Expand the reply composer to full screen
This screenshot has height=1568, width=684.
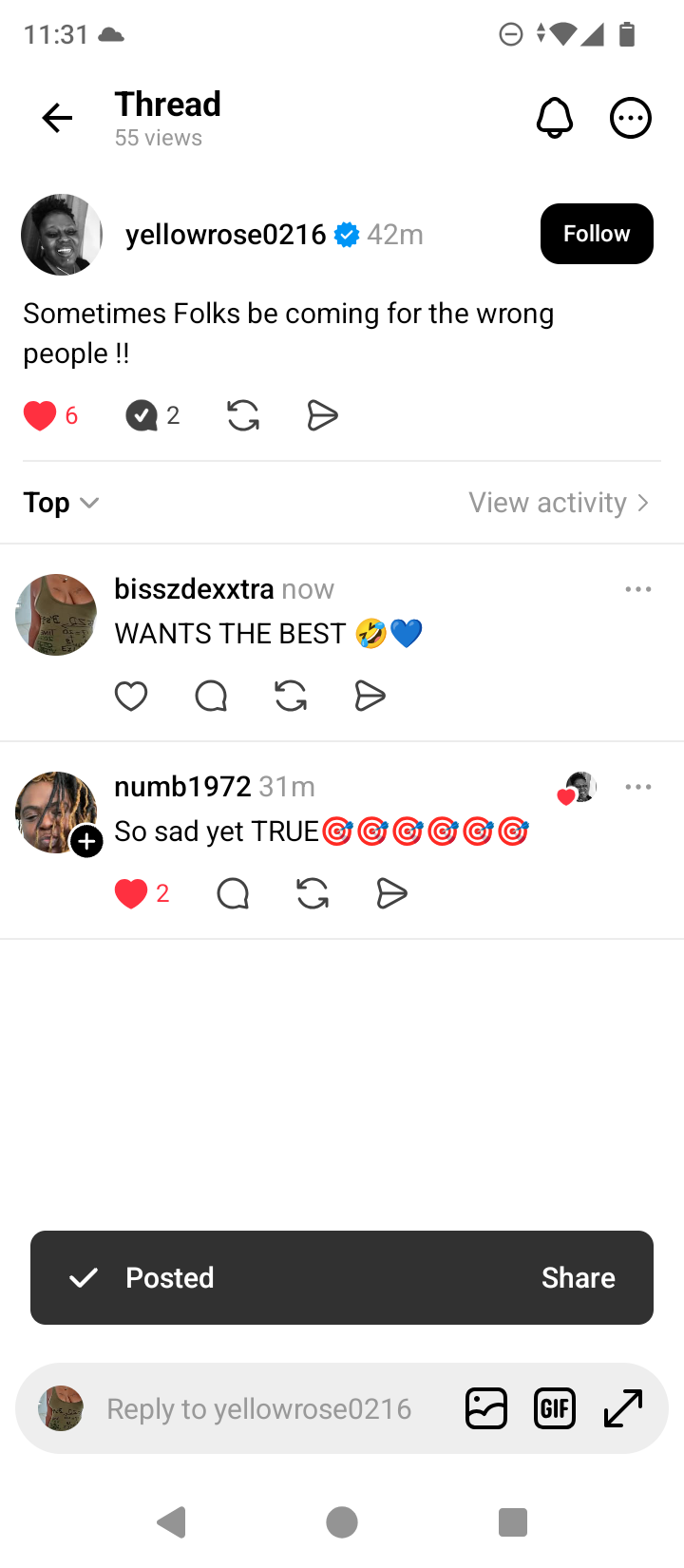623,1408
